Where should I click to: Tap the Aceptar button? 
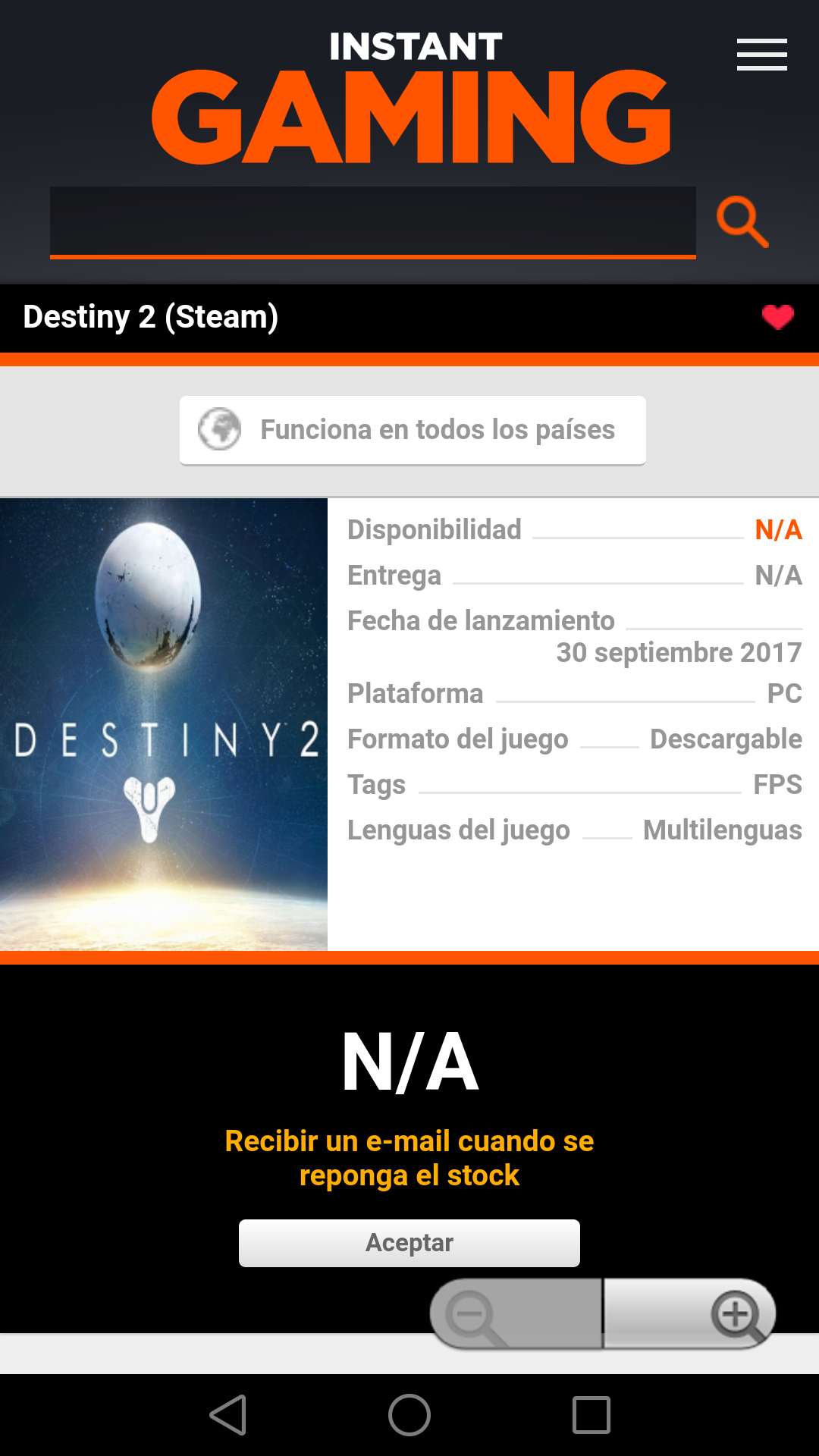point(409,1243)
